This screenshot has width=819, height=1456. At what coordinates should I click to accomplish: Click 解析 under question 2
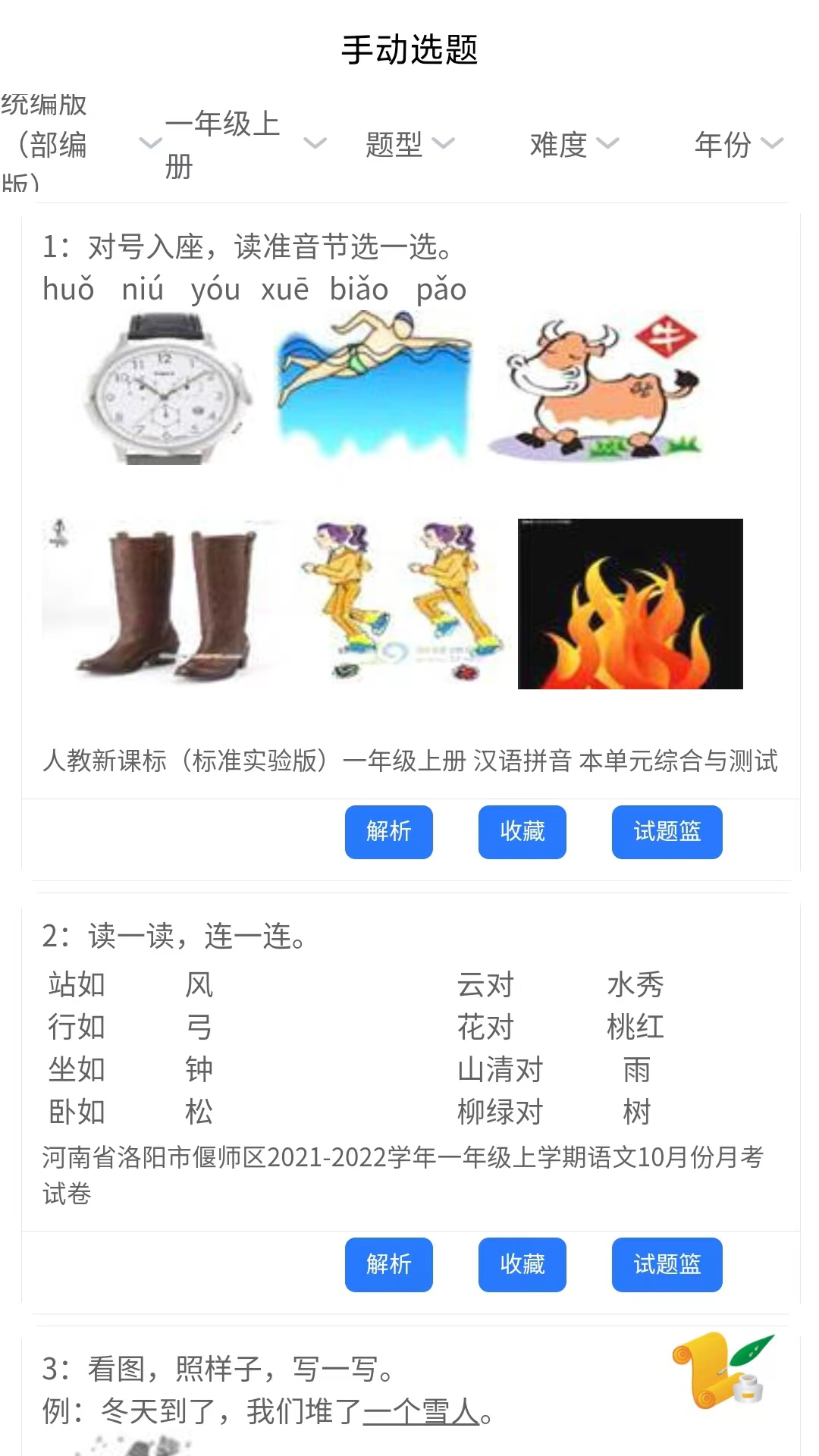click(388, 1265)
